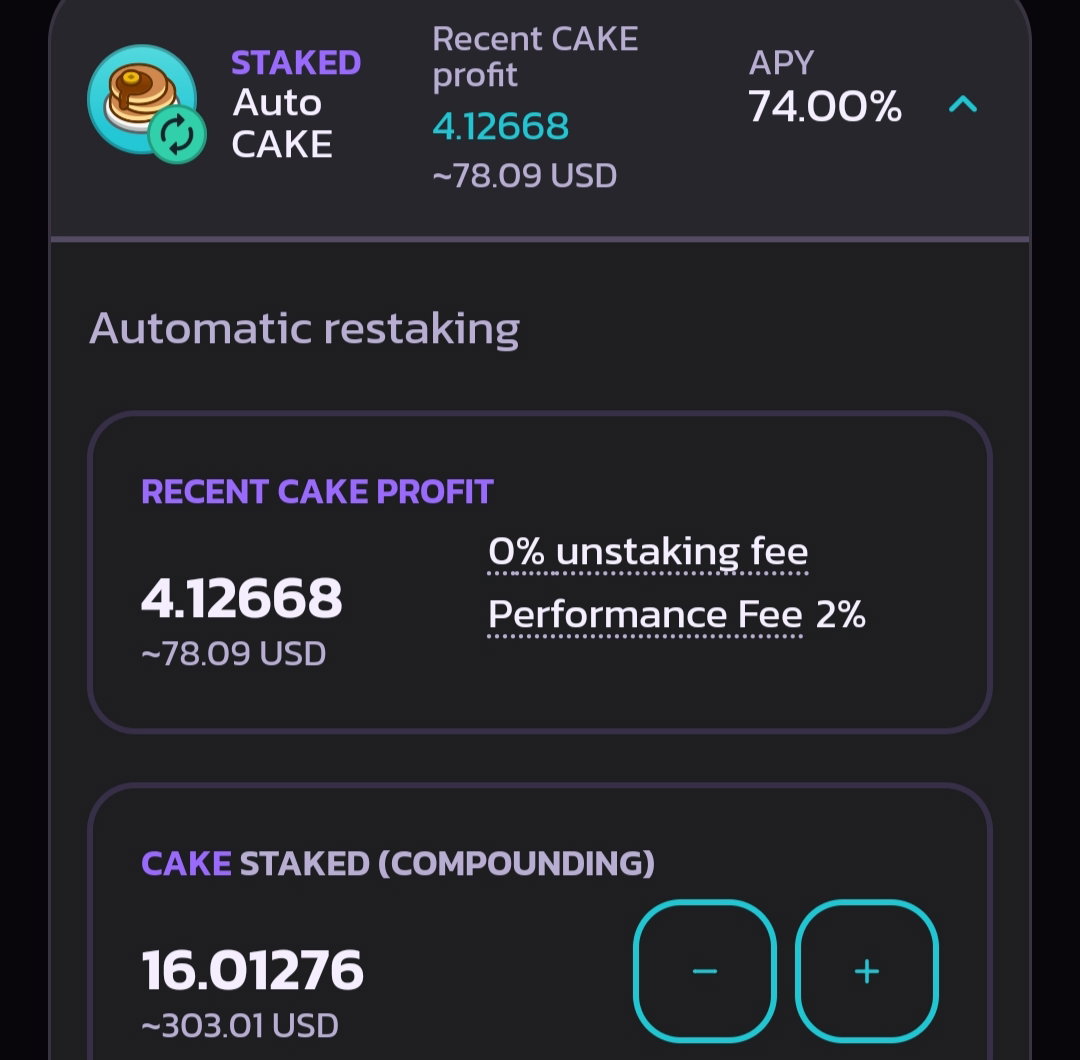Screen dimensions: 1080x1060
Task: Collapse the Auto CAKE pool details chevron
Action: click(x=963, y=105)
